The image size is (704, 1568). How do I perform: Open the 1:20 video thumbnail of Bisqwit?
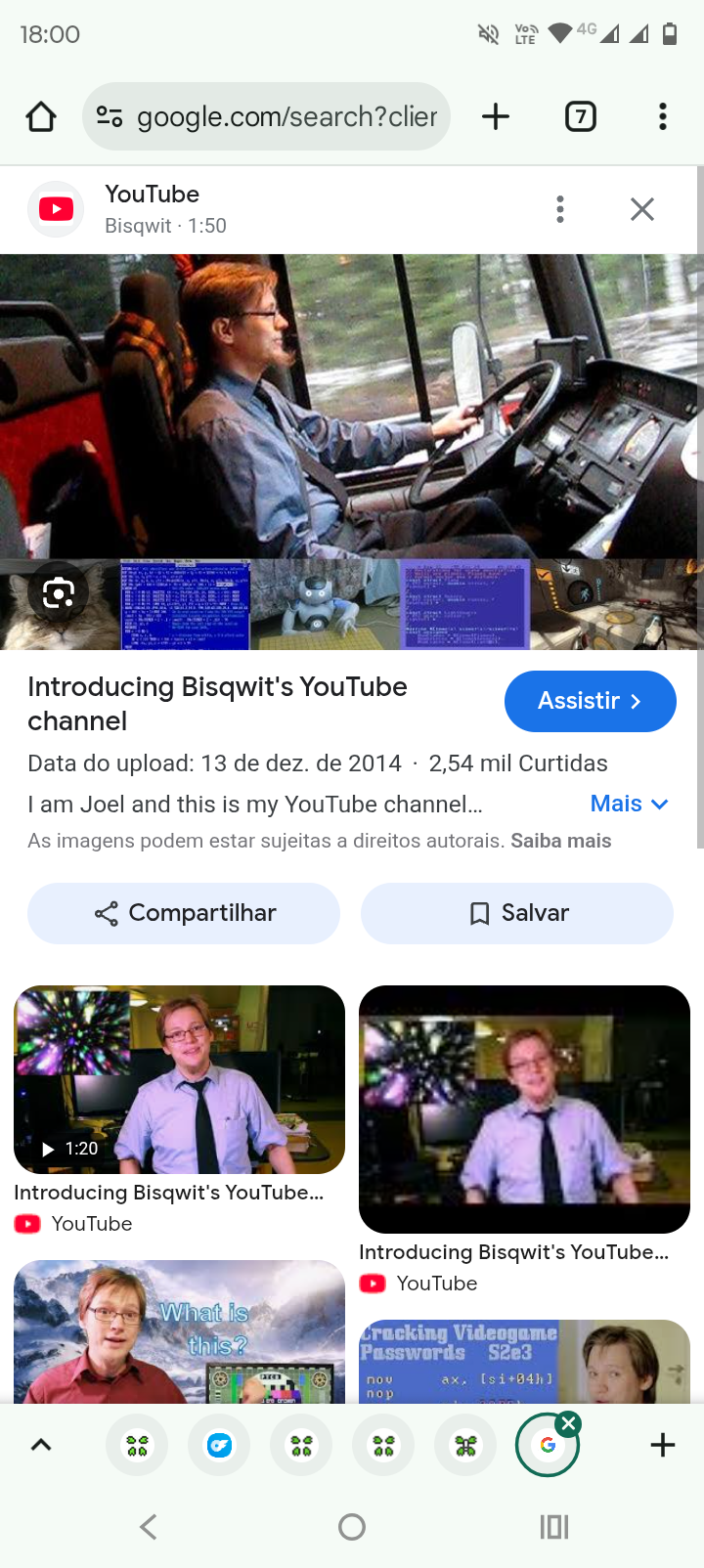coord(179,1079)
